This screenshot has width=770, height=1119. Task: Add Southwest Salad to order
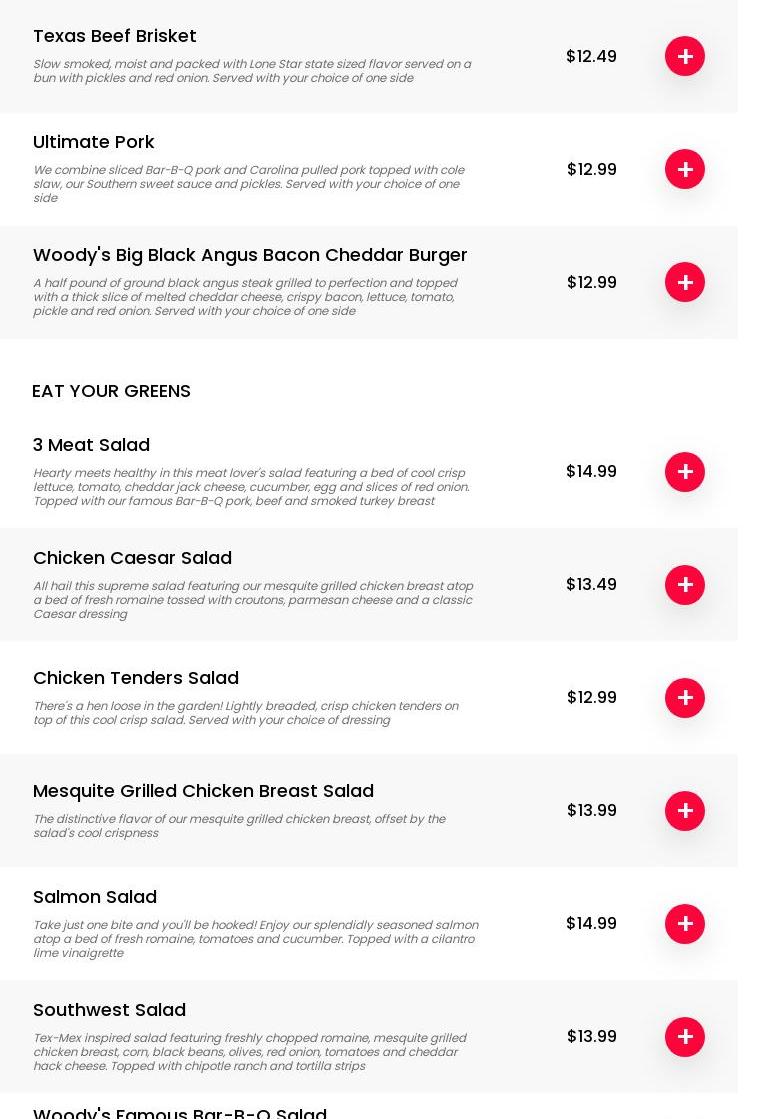(685, 1037)
